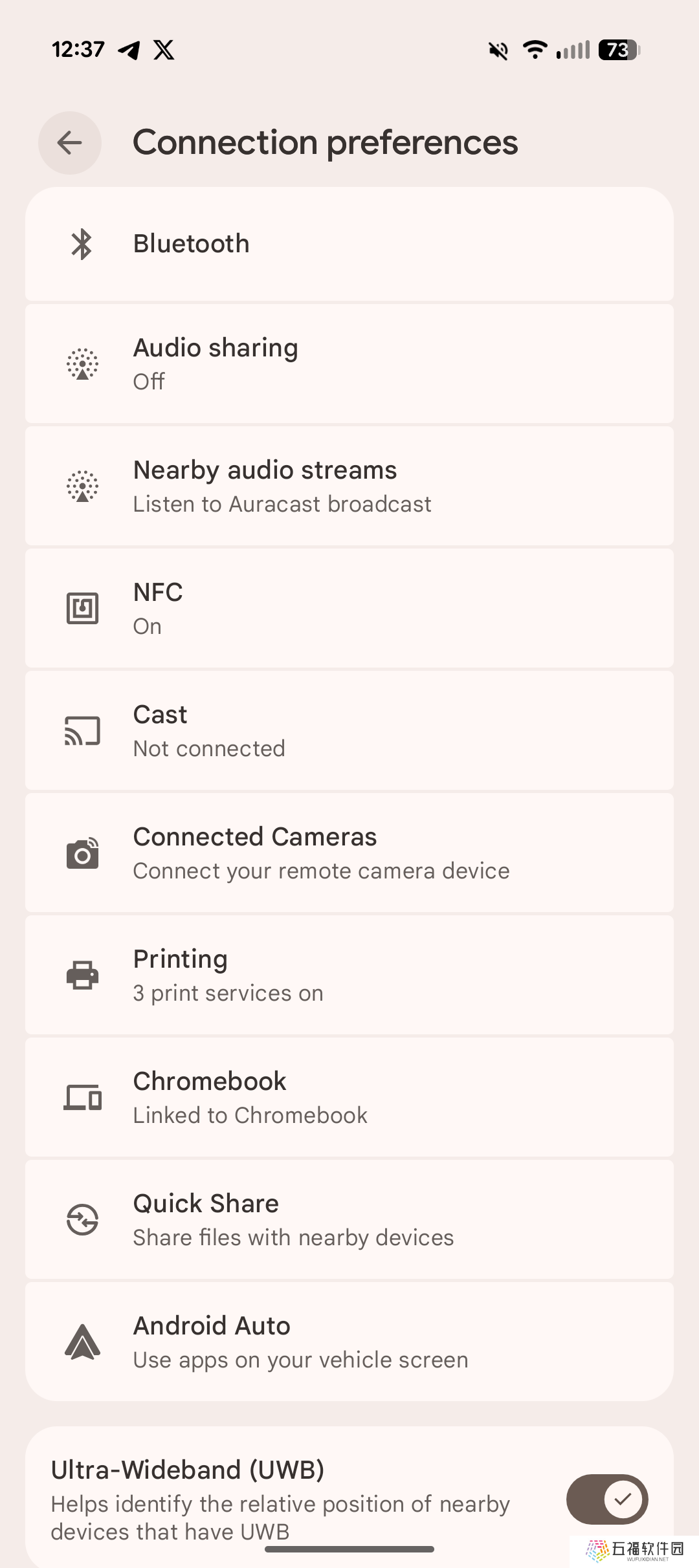Open Nearby audio streams
This screenshot has height=1568, width=699.
point(349,486)
